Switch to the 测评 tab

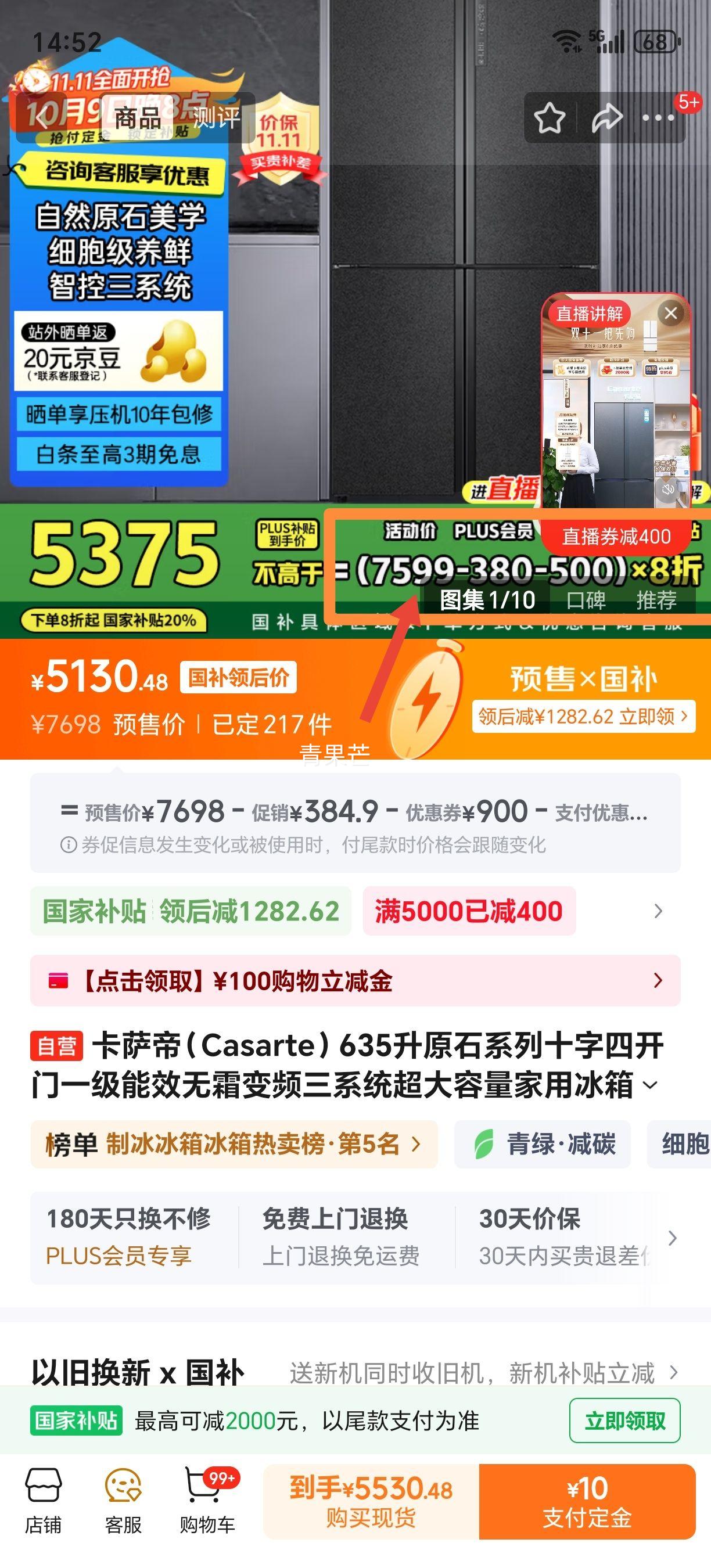pos(216,117)
